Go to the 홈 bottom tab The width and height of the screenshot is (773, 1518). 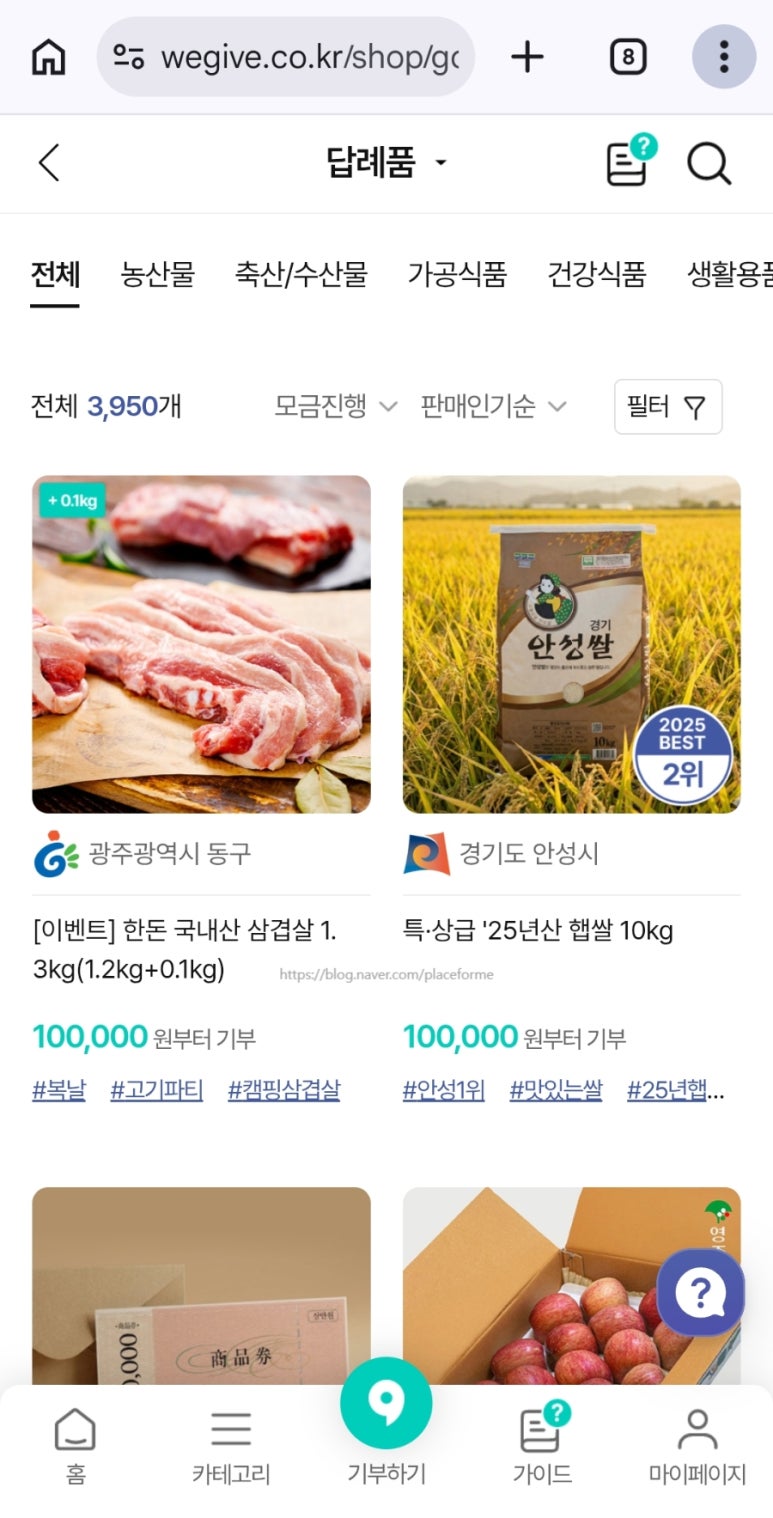(x=75, y=1446)
